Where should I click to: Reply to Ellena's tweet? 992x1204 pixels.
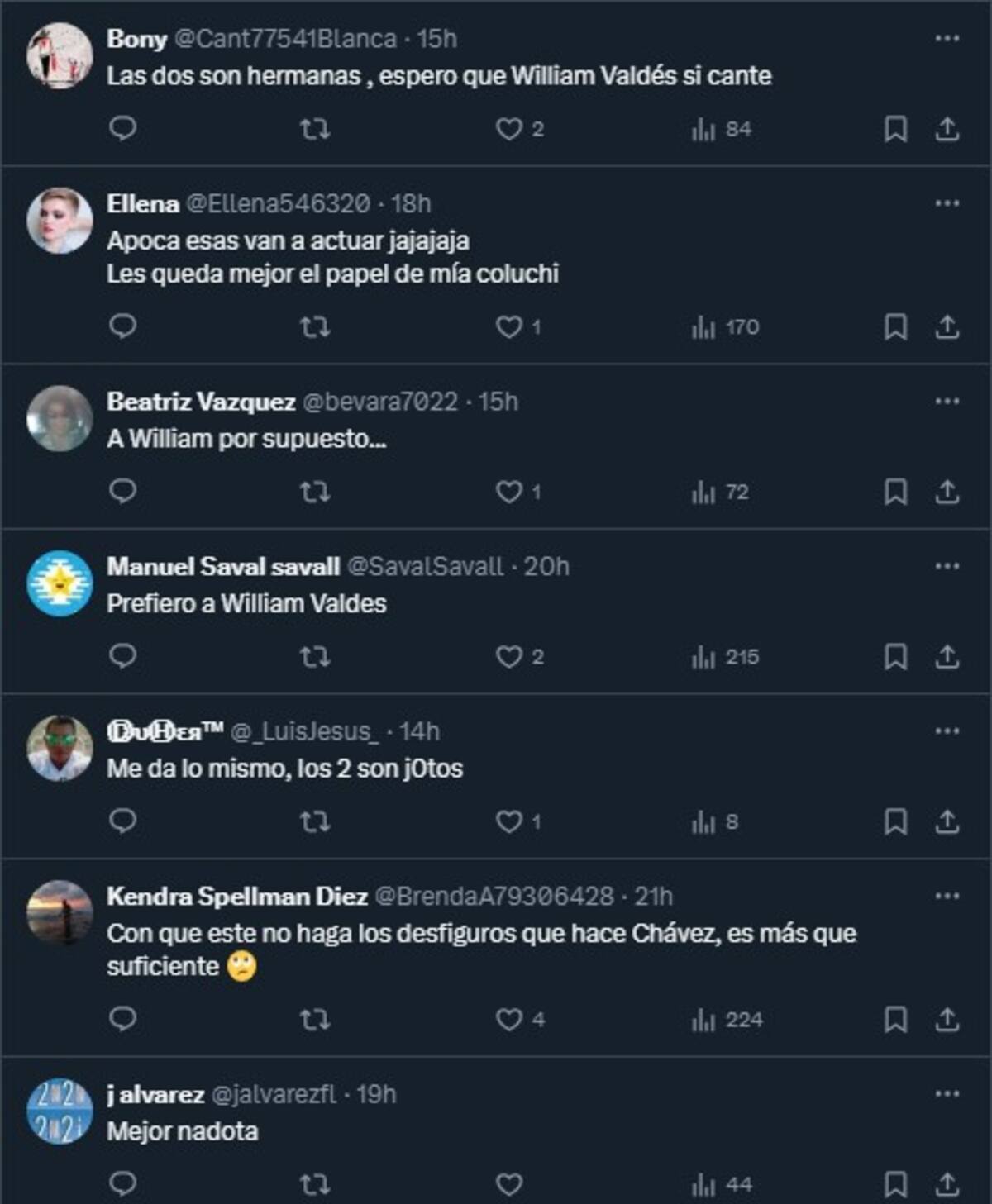coord(123,326)
